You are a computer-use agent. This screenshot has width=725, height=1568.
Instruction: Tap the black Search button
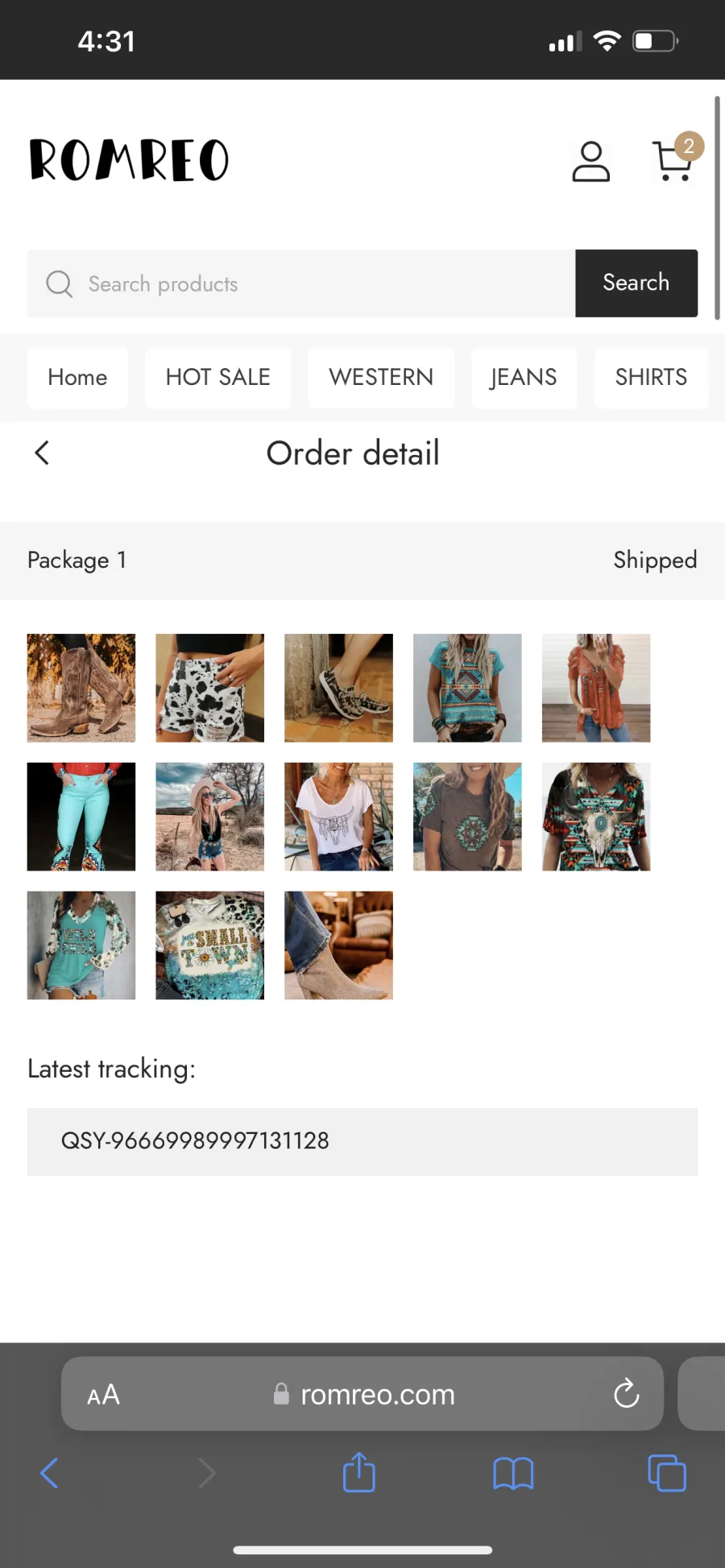[636, 283]
